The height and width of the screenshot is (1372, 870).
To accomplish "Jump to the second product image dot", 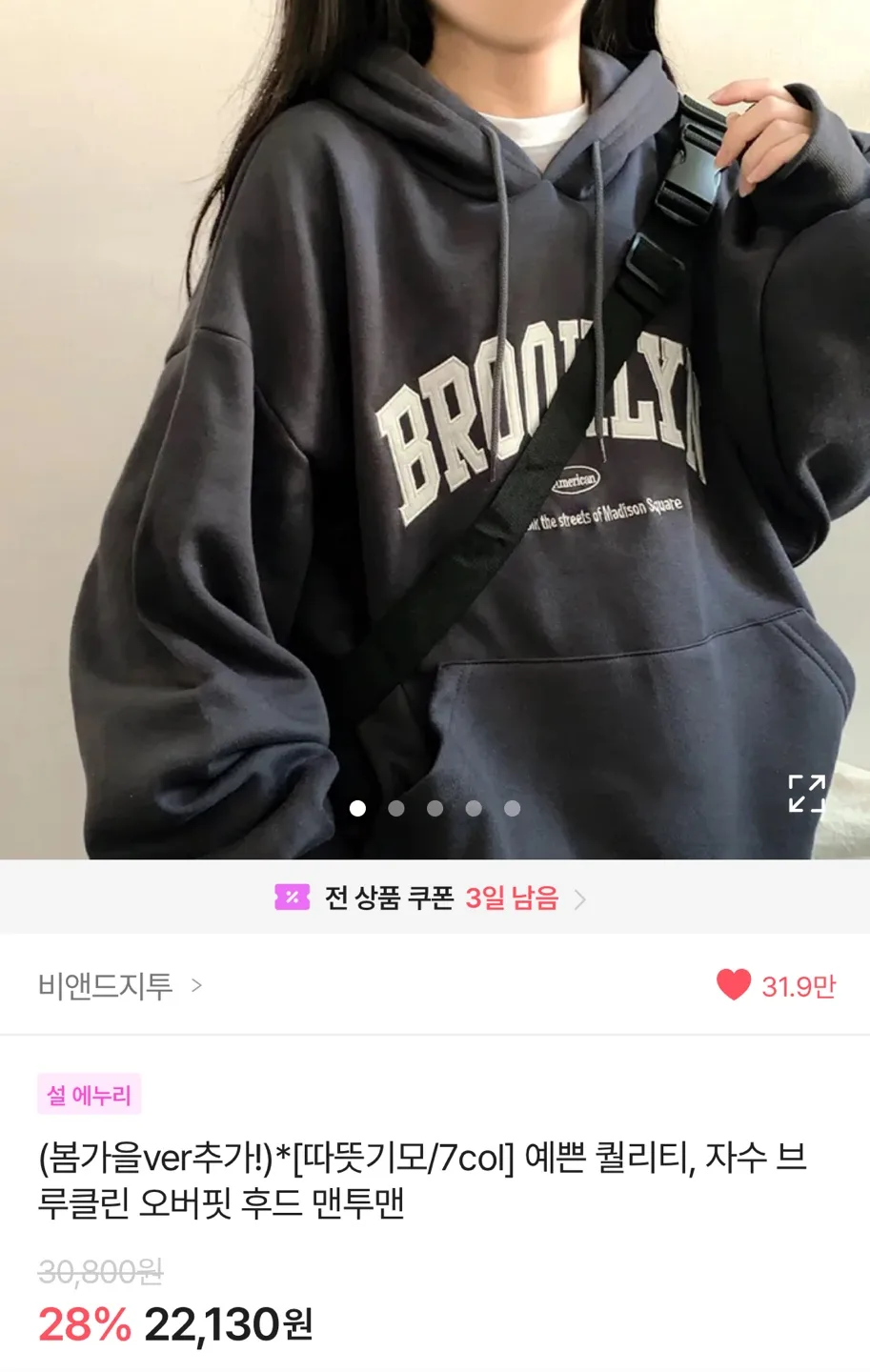I will click(x=396, y=809).
